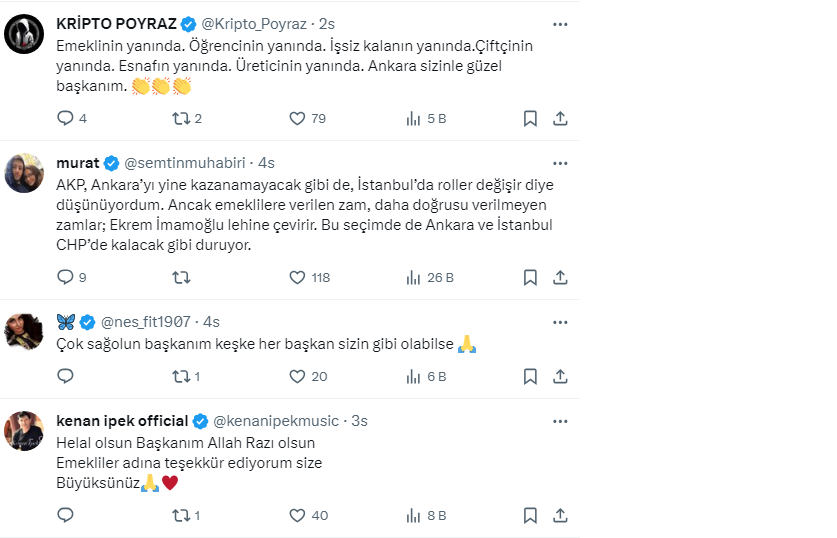Reply to @nes_fit1907's tweet
This screenshot has width=837, height=538.
coord(66,376)
